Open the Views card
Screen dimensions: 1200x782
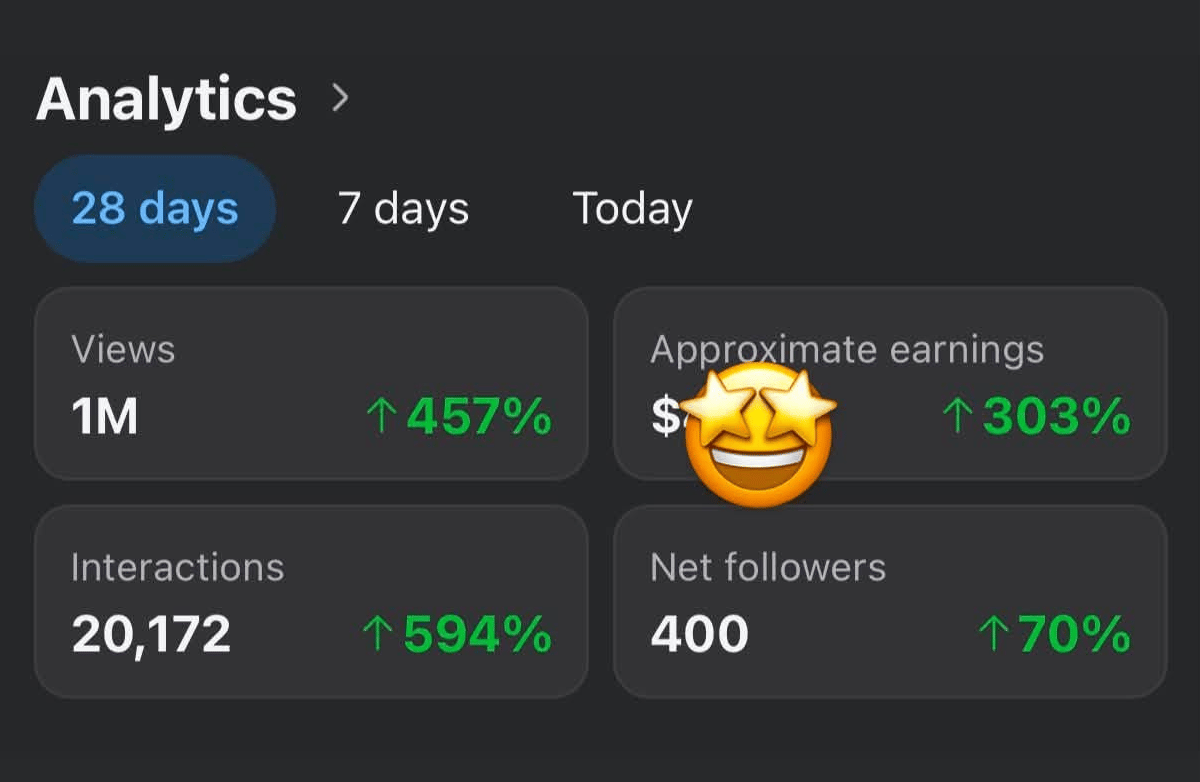(311, 384)
